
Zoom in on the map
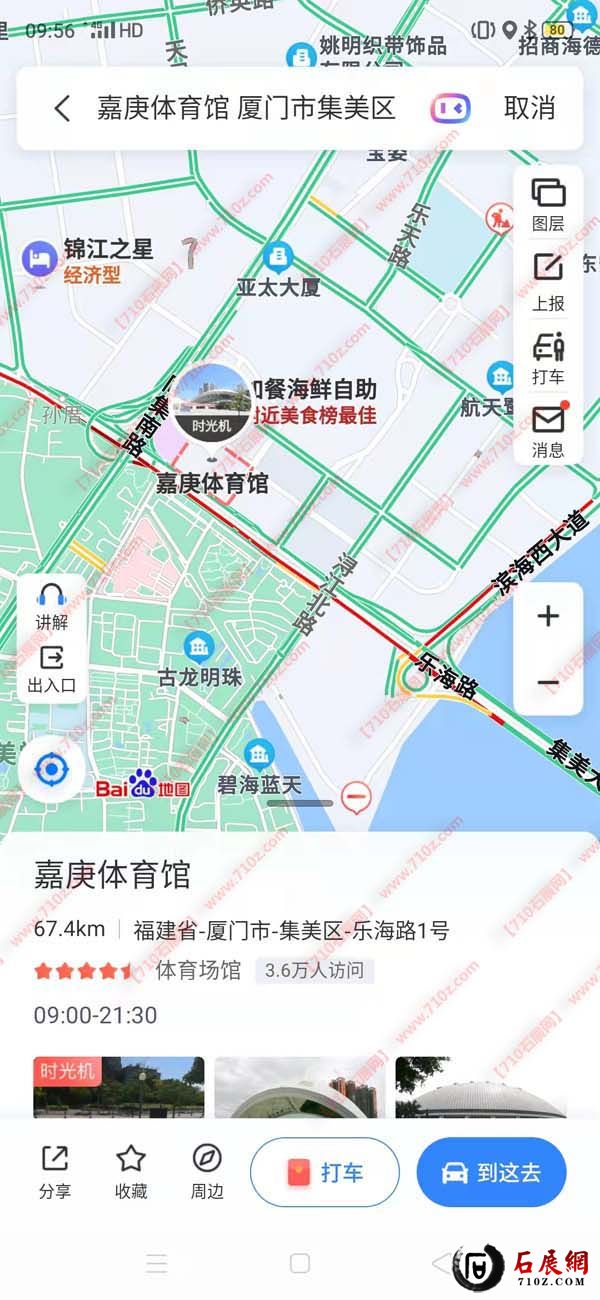[x=548, y=616]
